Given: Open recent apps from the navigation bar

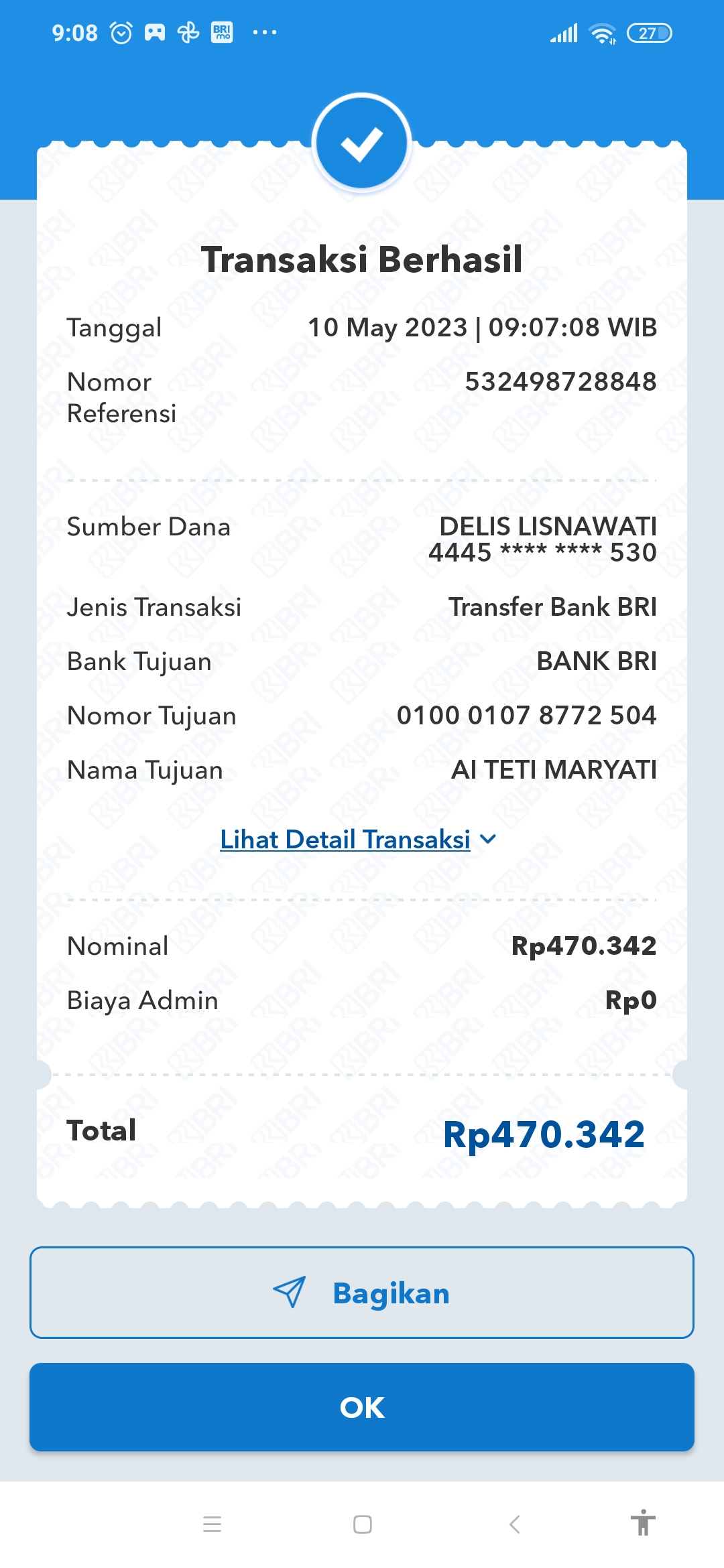Looking at the screenshot, I should [212, 1524].
